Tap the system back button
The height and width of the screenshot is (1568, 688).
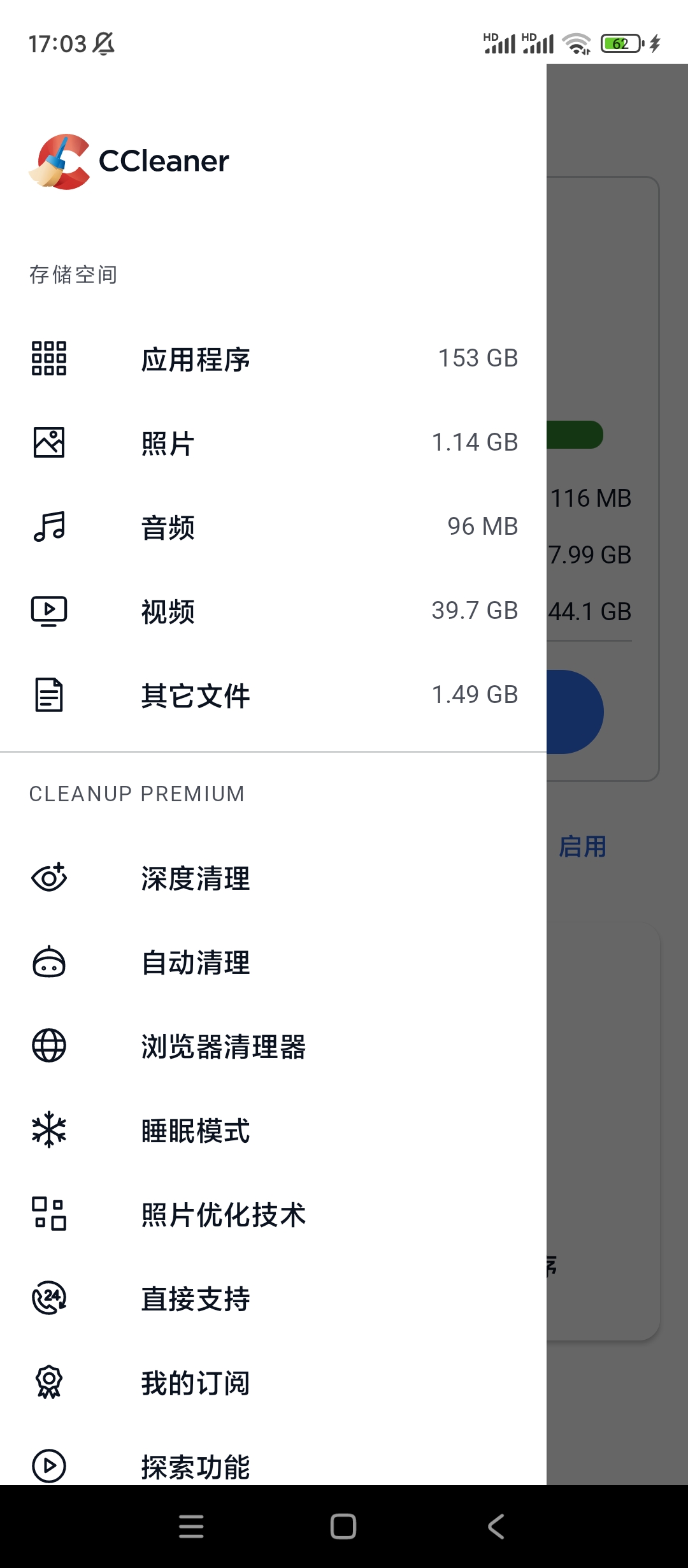pos(496,1527)
